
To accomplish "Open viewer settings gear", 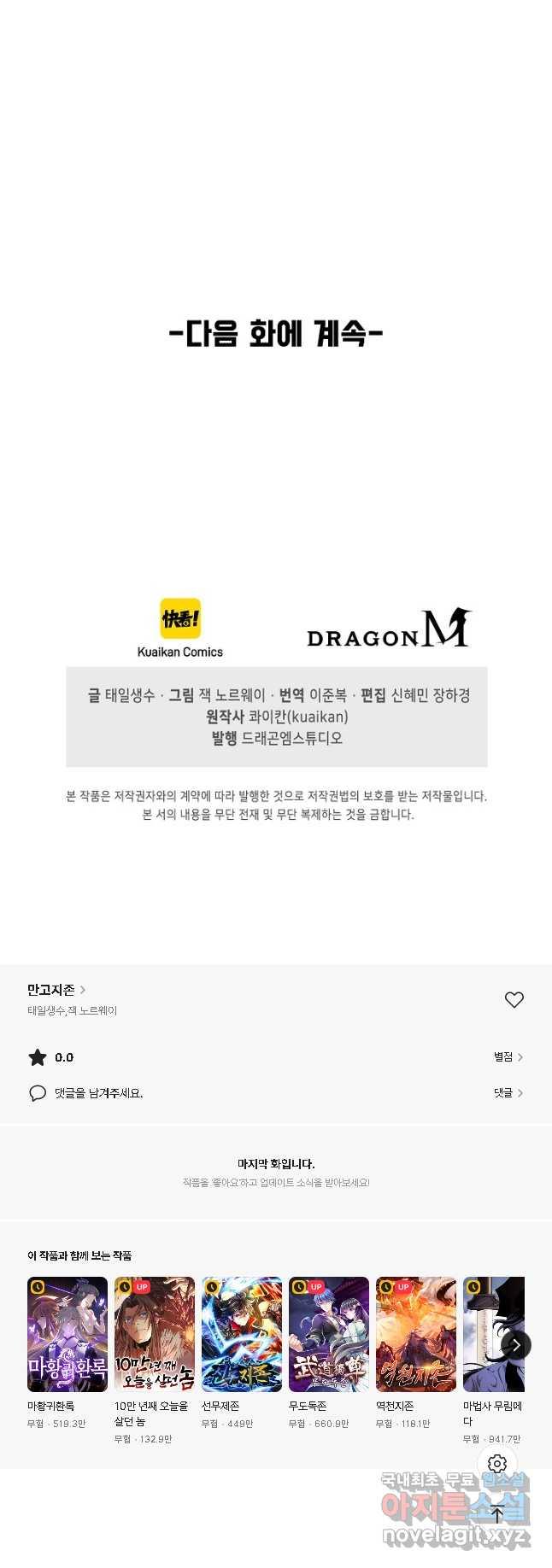I will [497, 1464].
